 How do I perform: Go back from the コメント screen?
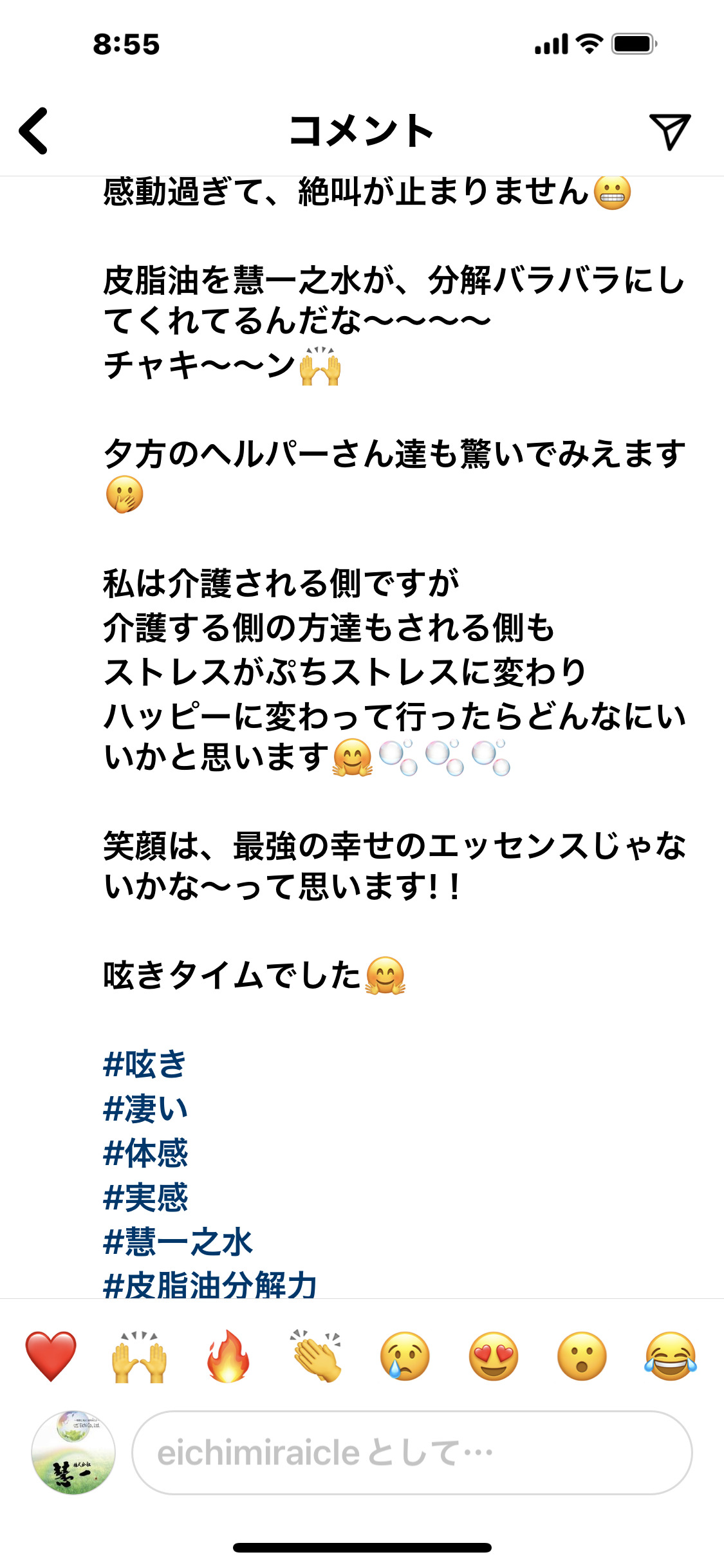(x=33, y=131)
